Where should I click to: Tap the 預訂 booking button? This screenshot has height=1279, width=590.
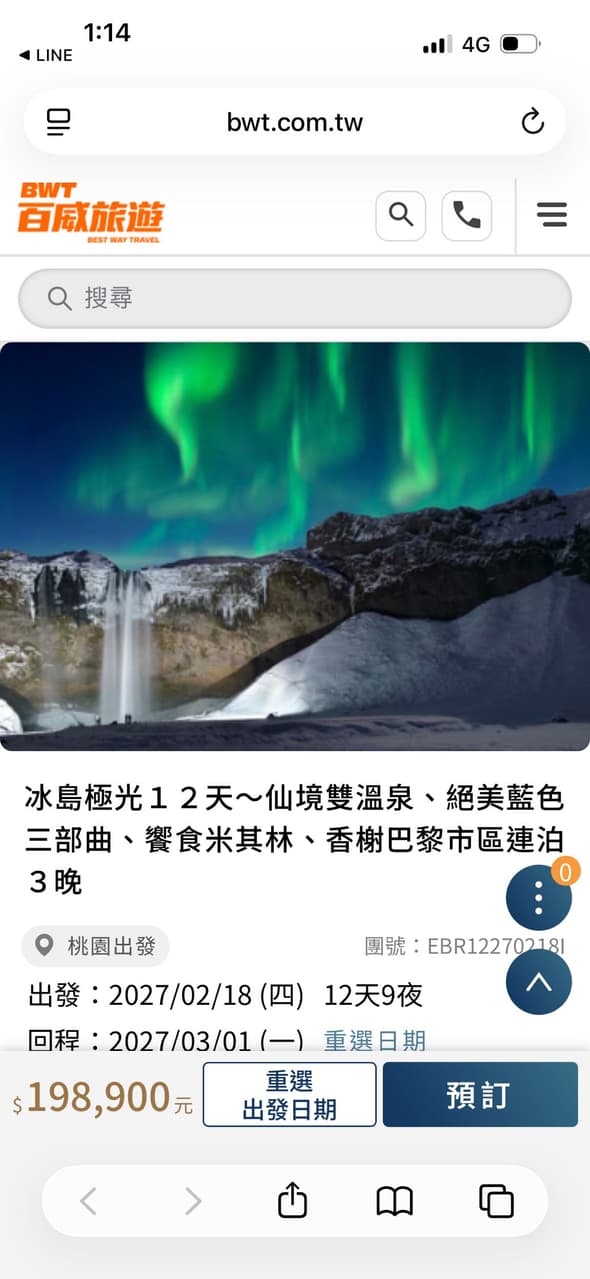(x=480, y=1094)
